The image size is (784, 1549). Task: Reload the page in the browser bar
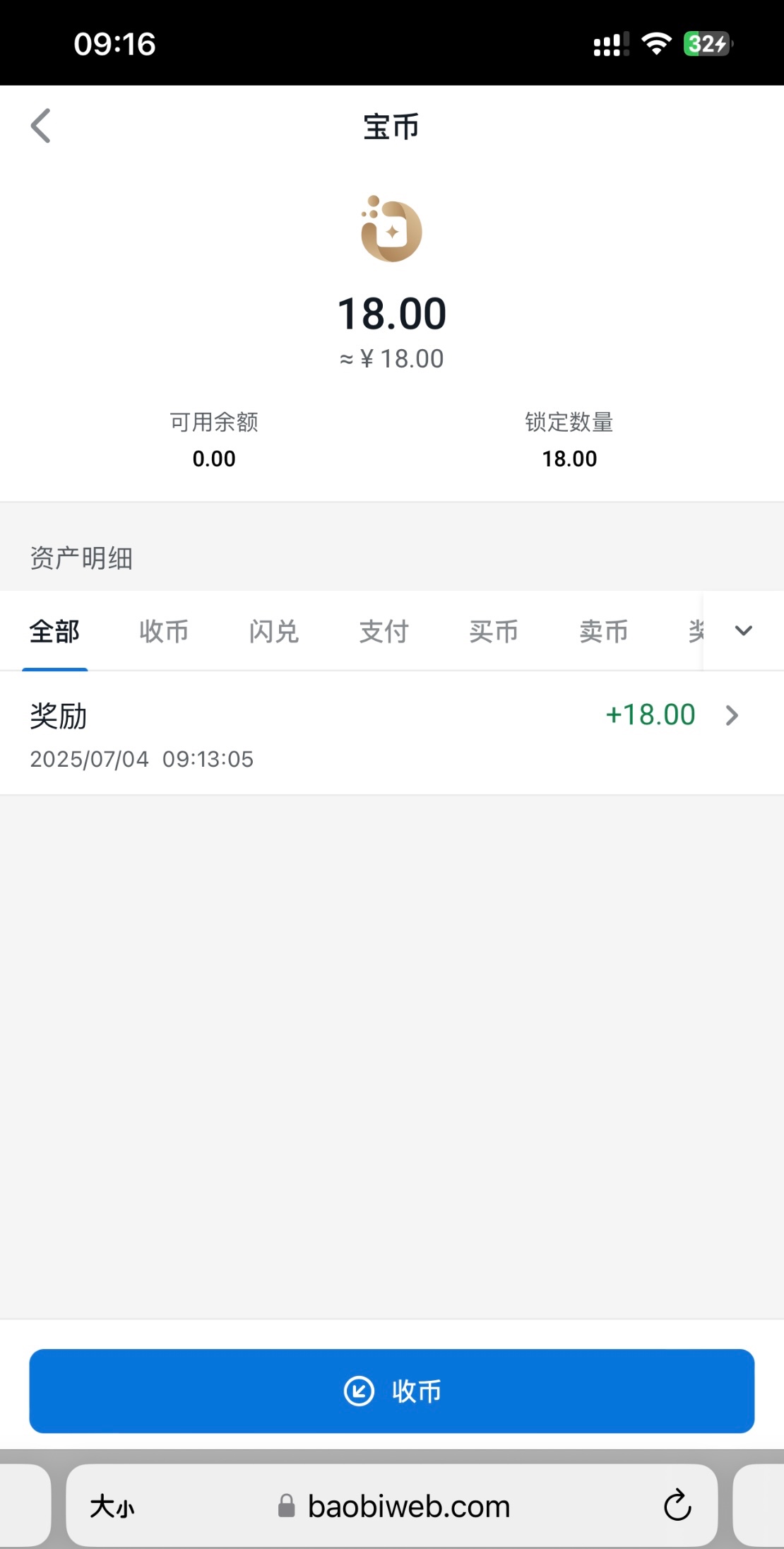pyautogui.click(x=677, y=1505)
